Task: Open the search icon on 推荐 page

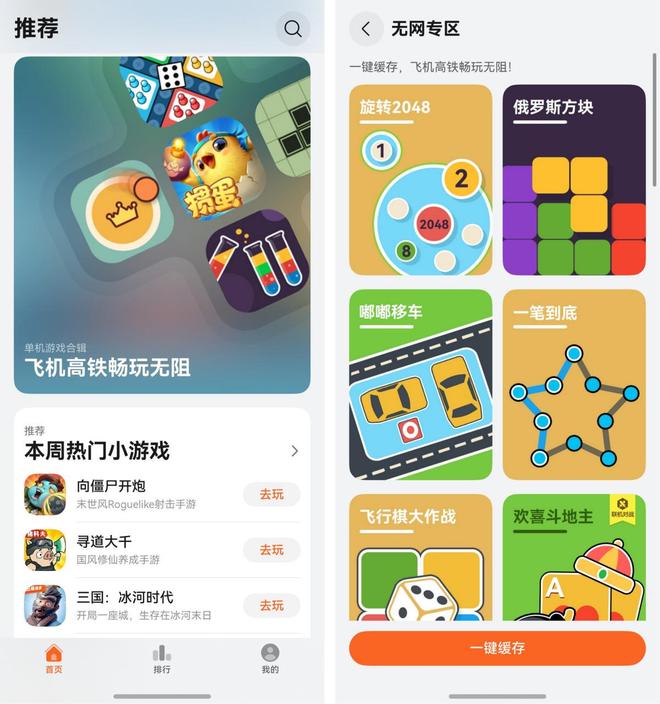Action: (292, 29)
